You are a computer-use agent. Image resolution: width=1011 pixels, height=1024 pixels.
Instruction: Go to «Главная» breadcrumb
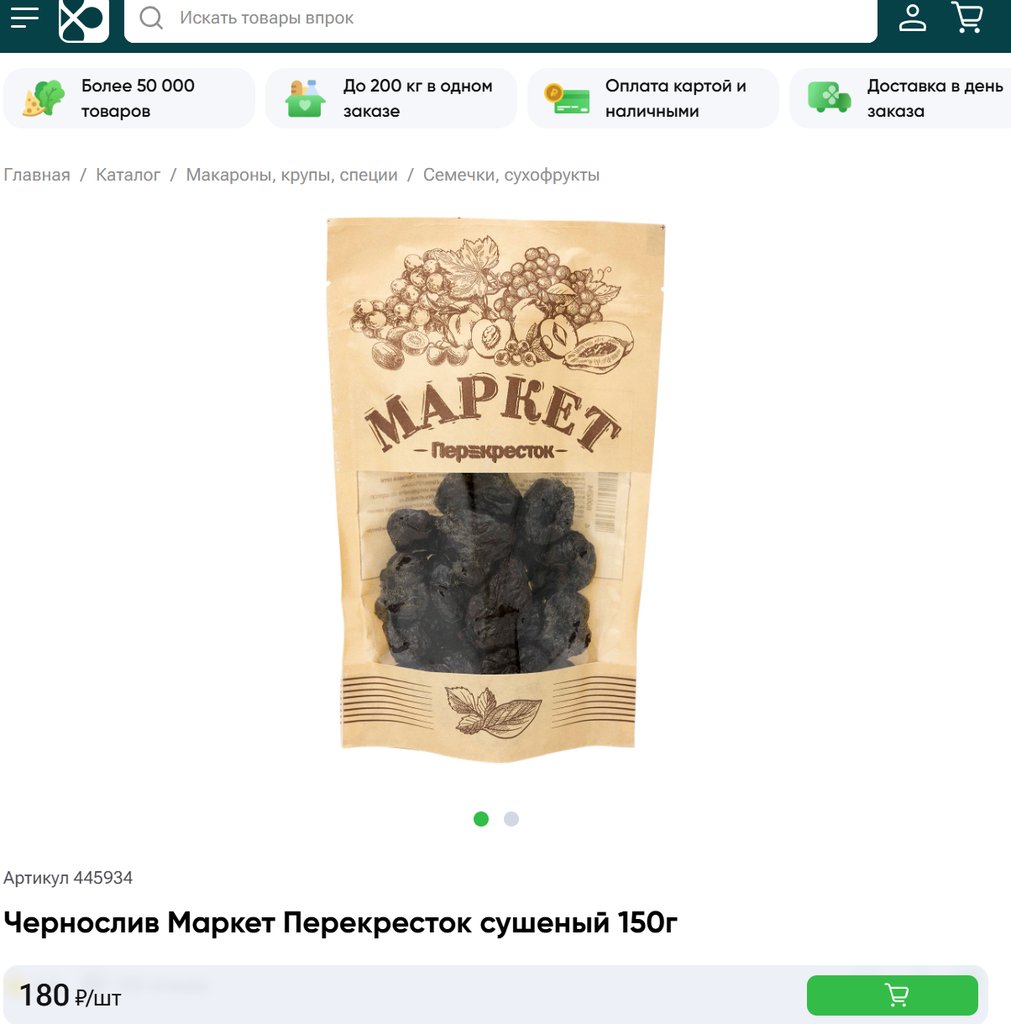37,175
